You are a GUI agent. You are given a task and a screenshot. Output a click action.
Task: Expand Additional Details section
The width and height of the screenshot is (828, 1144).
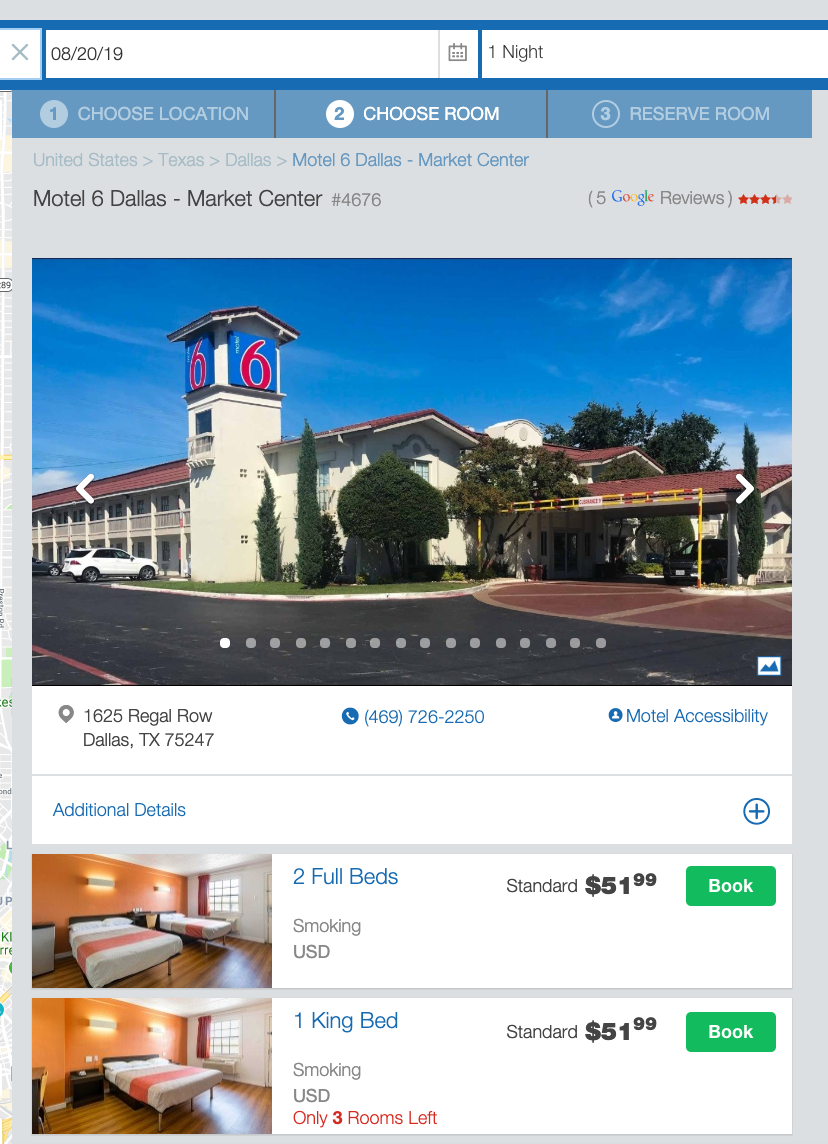pyautogui.click(x=756, y=811)
